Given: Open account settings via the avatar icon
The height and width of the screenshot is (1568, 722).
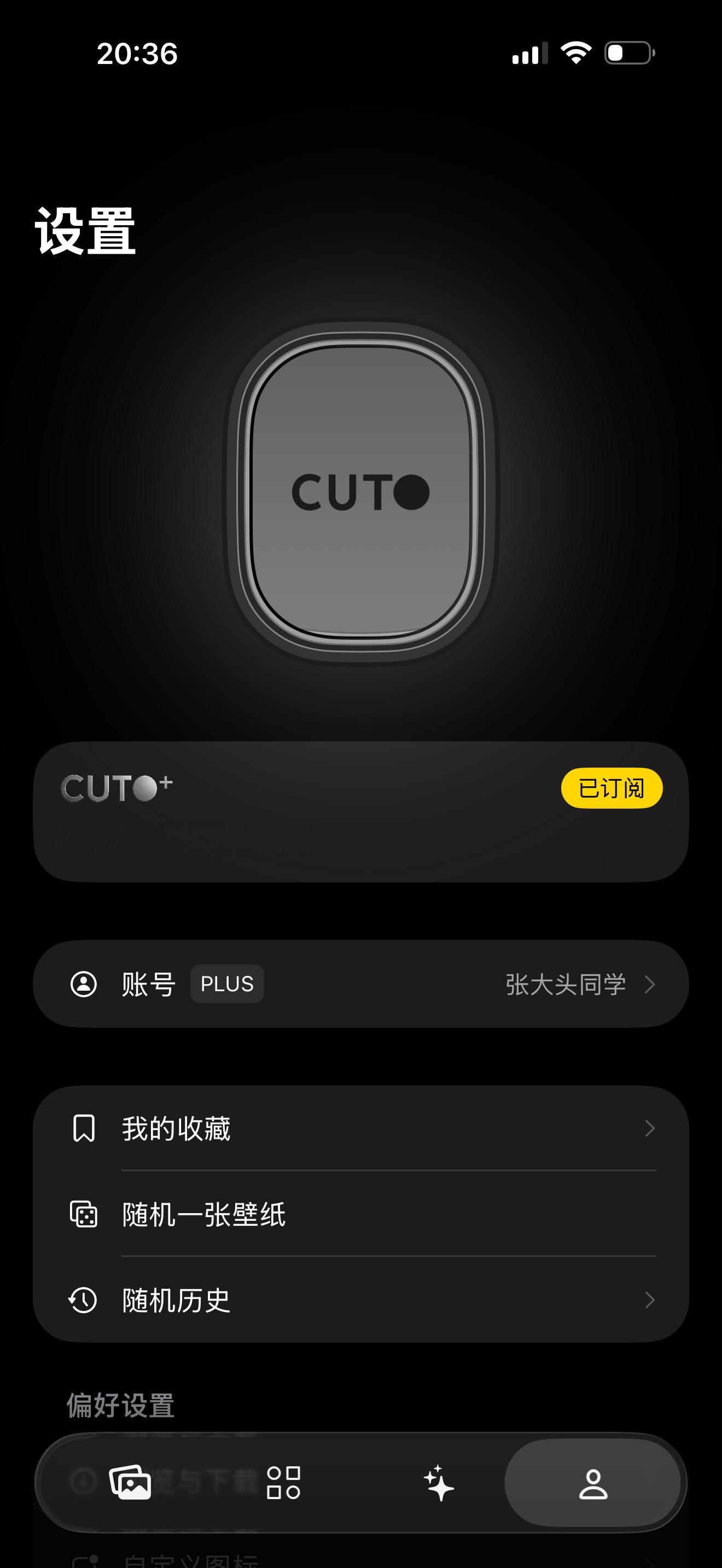Looking at the screenshot, I should 85,984.
